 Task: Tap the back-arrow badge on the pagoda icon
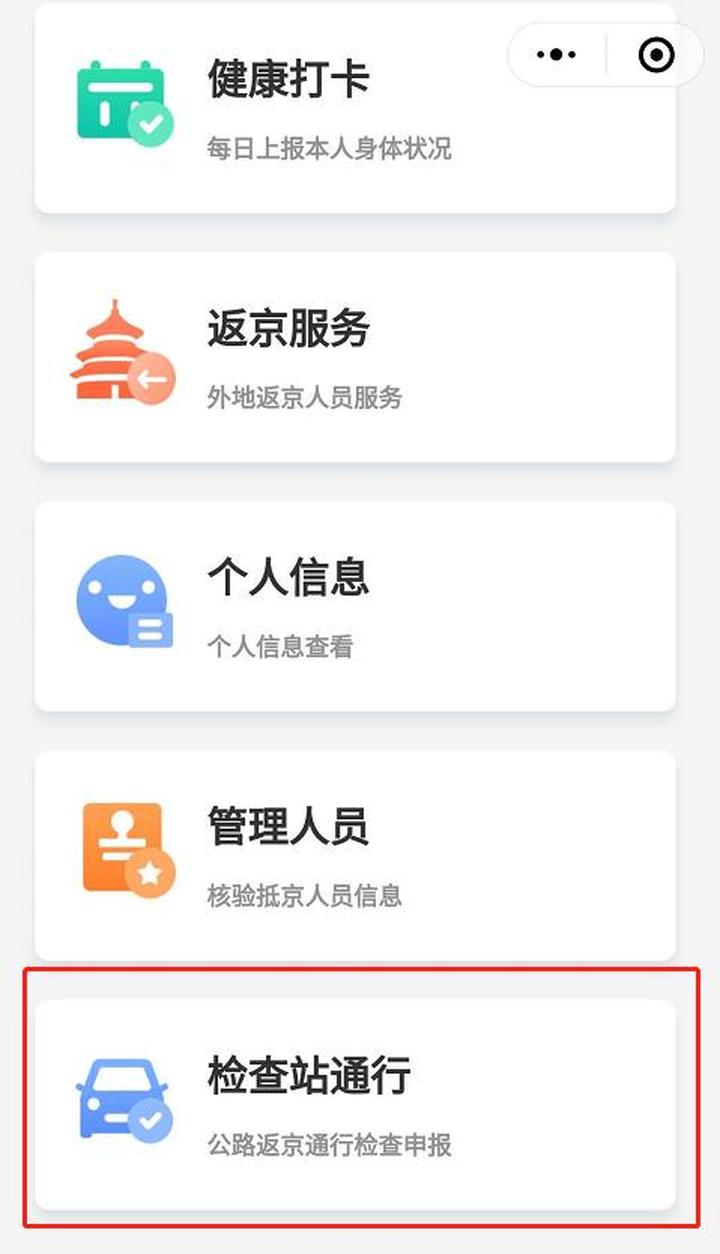153,377
